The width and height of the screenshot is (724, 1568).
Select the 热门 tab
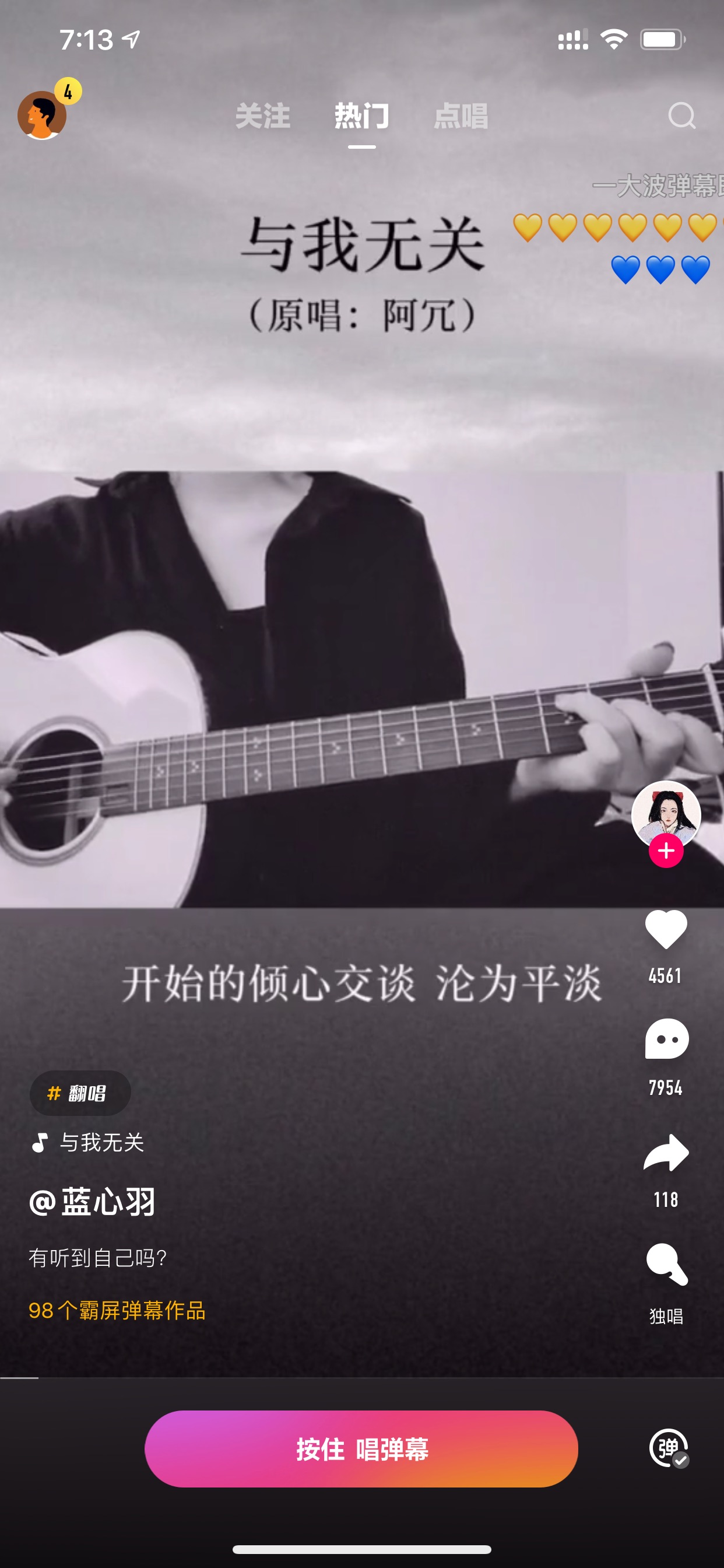[x=361, y=116]
